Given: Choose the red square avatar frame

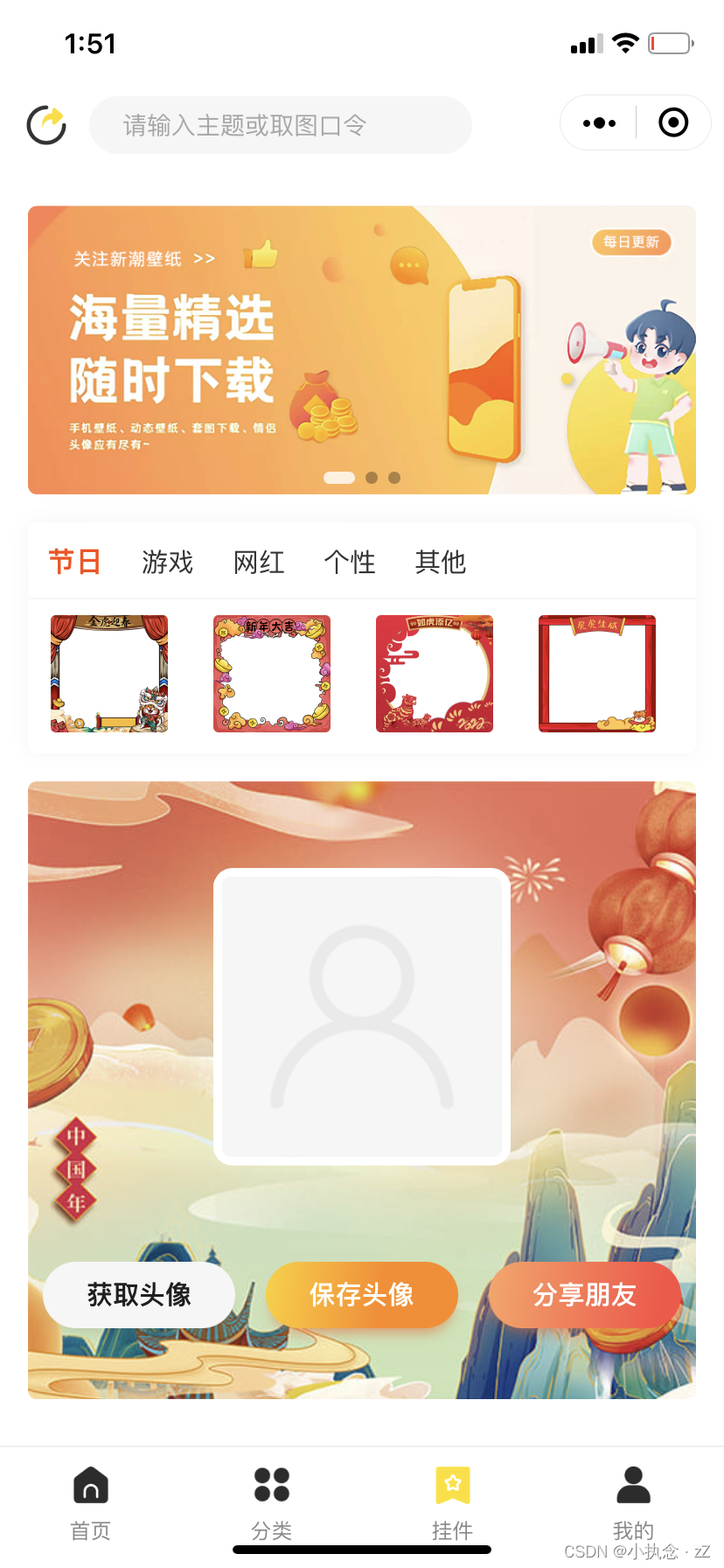Looking at the screenshot, I should coord(597,674).
